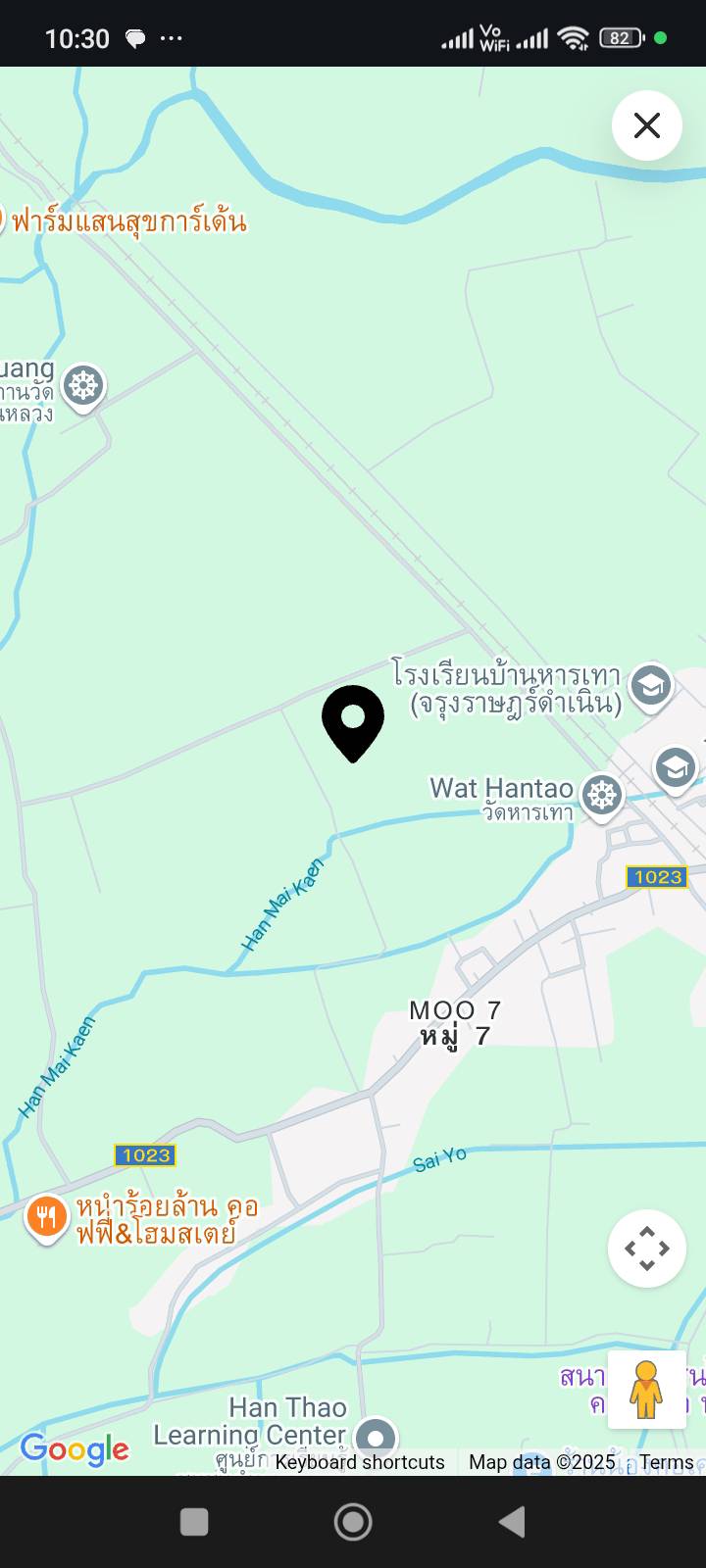Select the Wat Hantao temple marker

602,794
